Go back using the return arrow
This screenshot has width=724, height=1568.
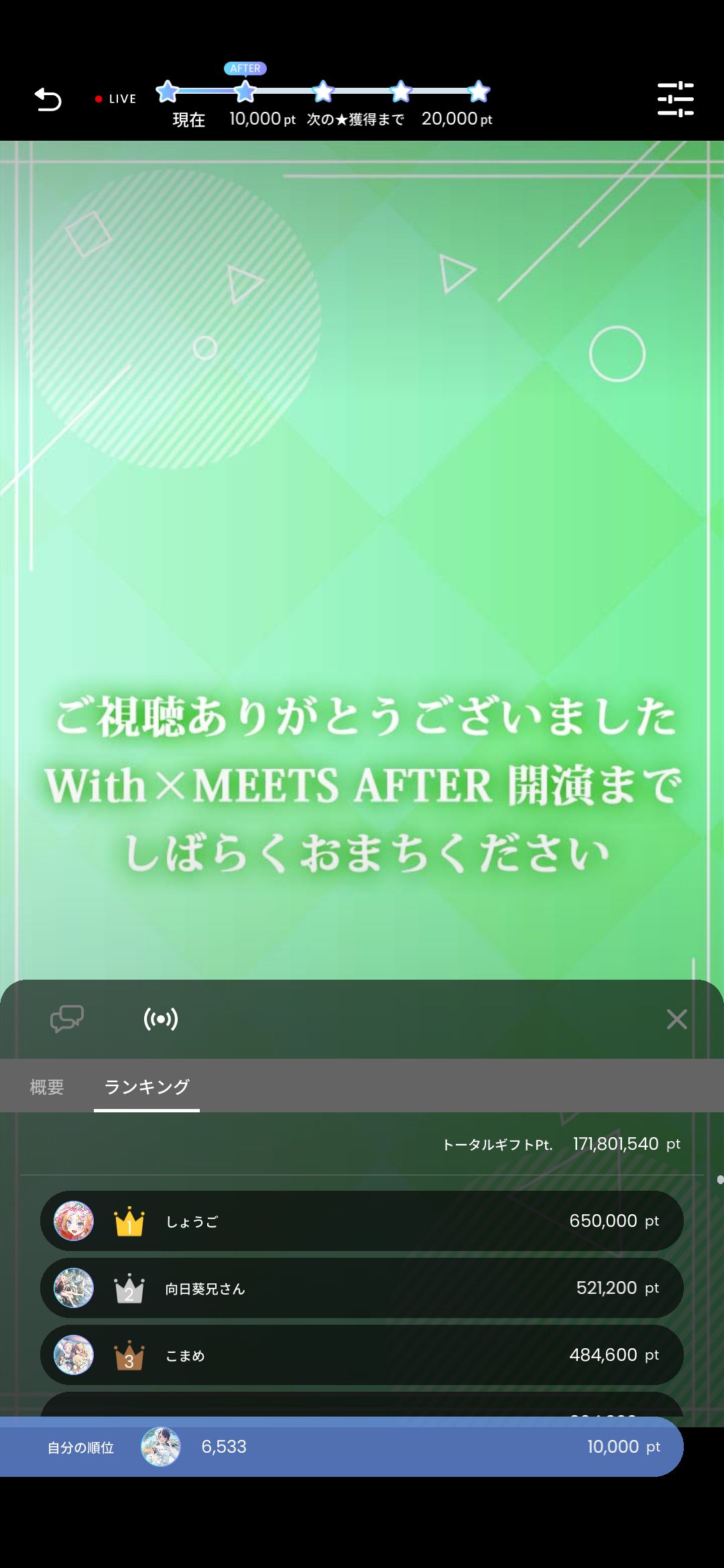click(x=48, y=100)
